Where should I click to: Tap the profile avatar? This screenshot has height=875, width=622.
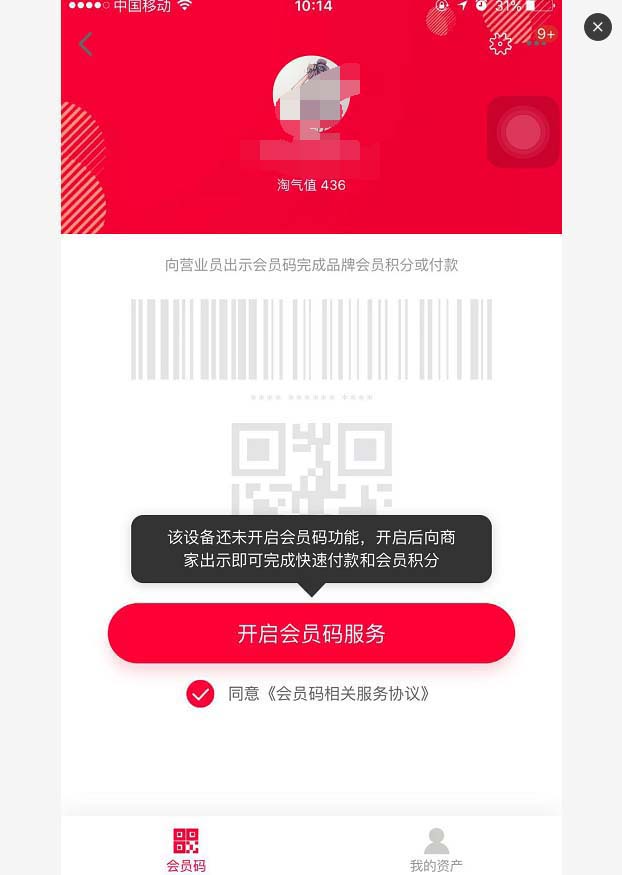pyautogui.click(x=311, y=94)
